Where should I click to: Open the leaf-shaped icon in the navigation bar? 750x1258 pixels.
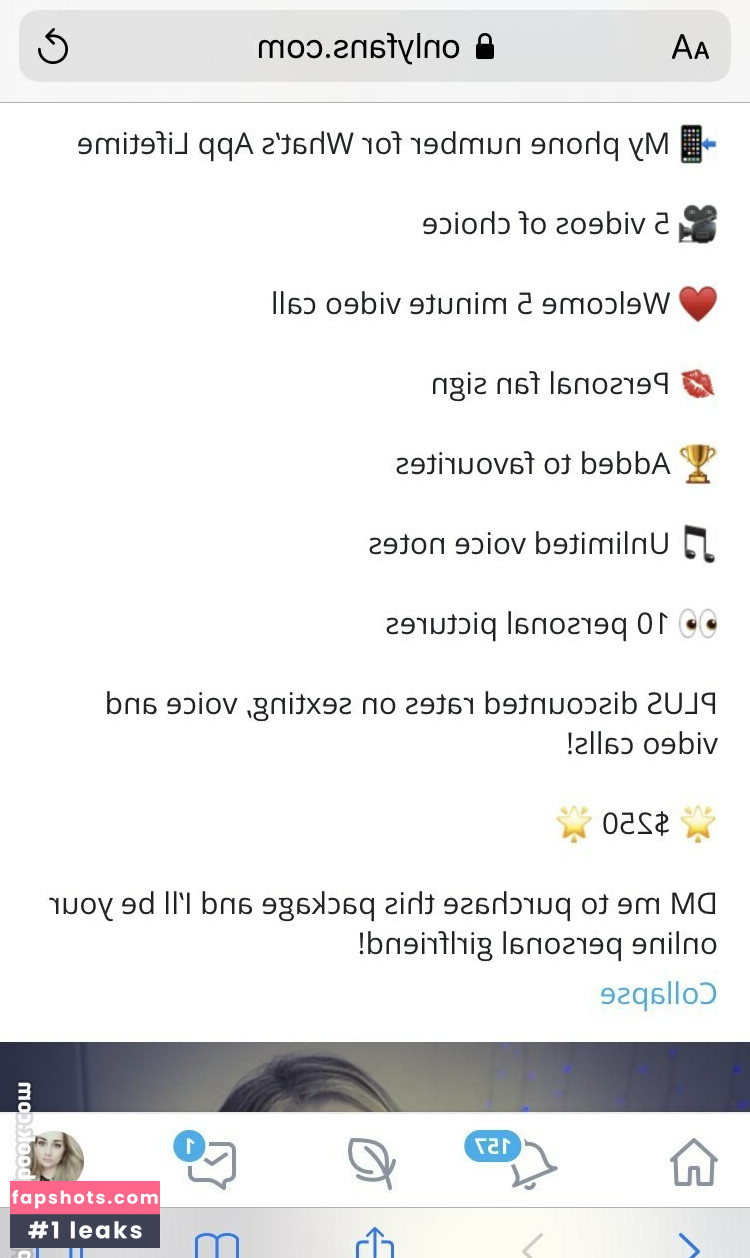click(371, 1163)
